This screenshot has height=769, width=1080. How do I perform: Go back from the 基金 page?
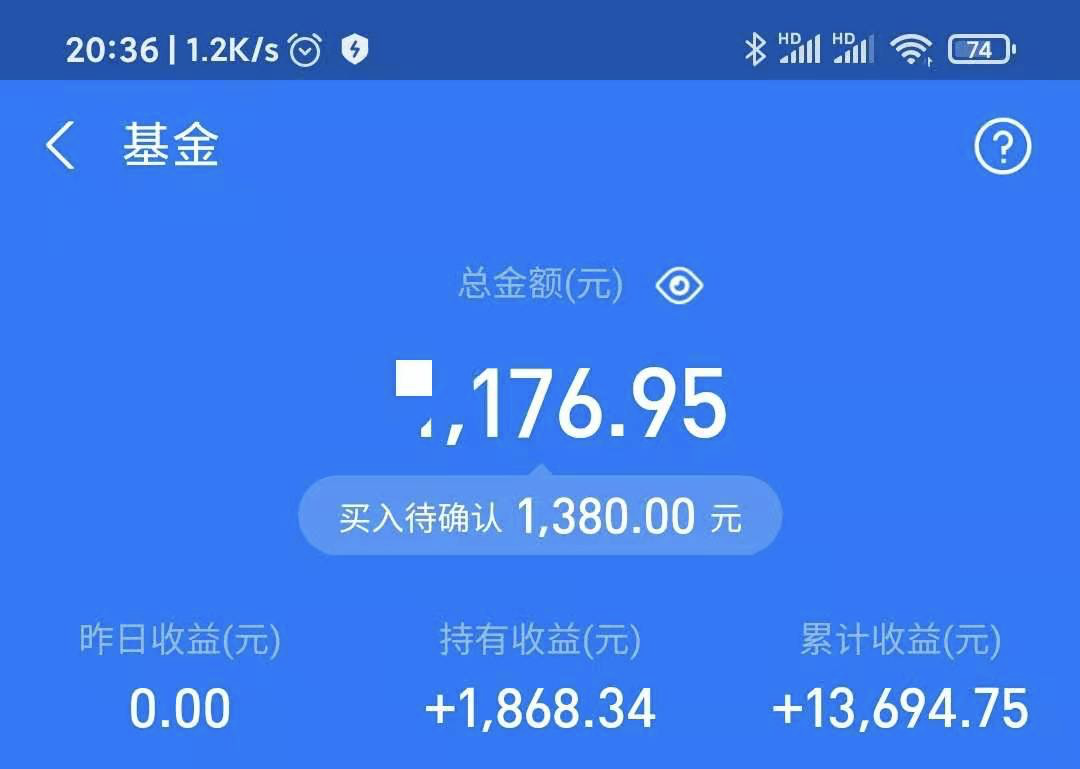point(60,146)
